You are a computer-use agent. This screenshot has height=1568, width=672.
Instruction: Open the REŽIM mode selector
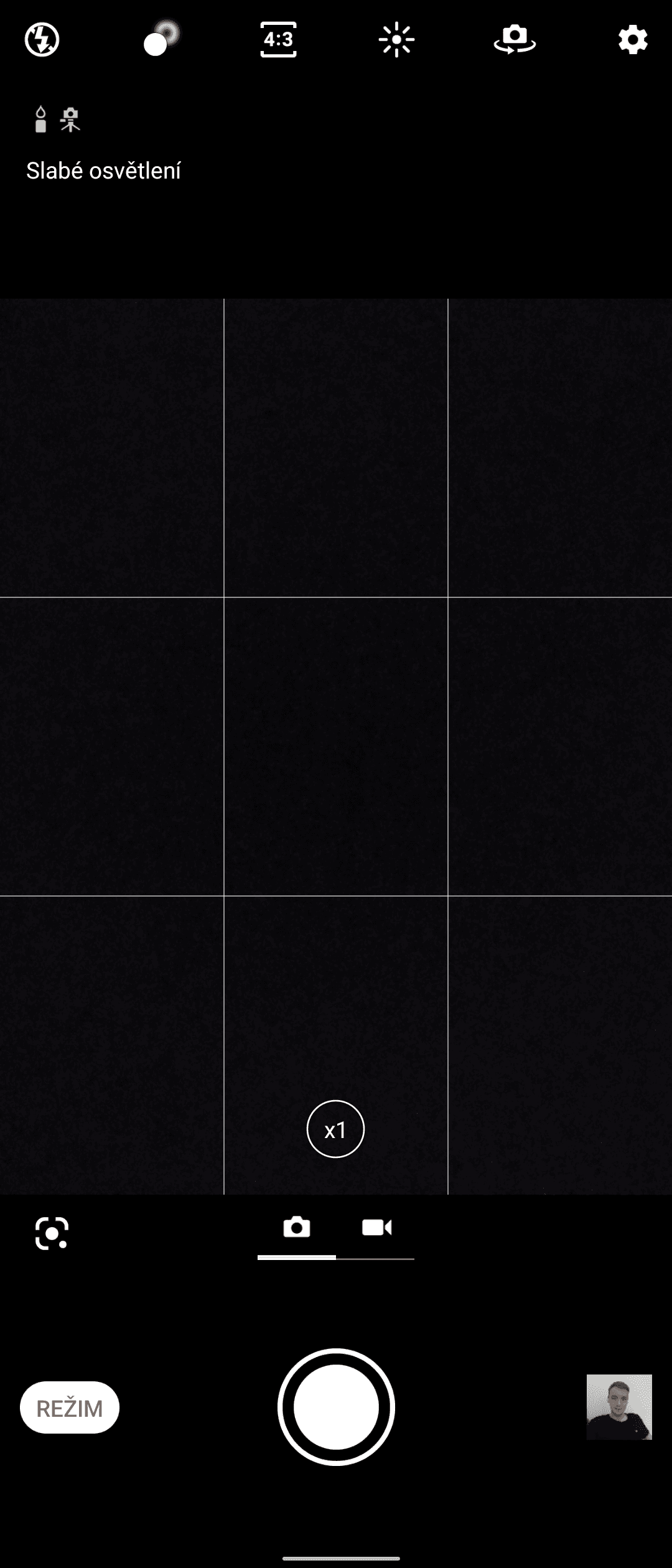pyautogui.click(x=70, y=1408)
